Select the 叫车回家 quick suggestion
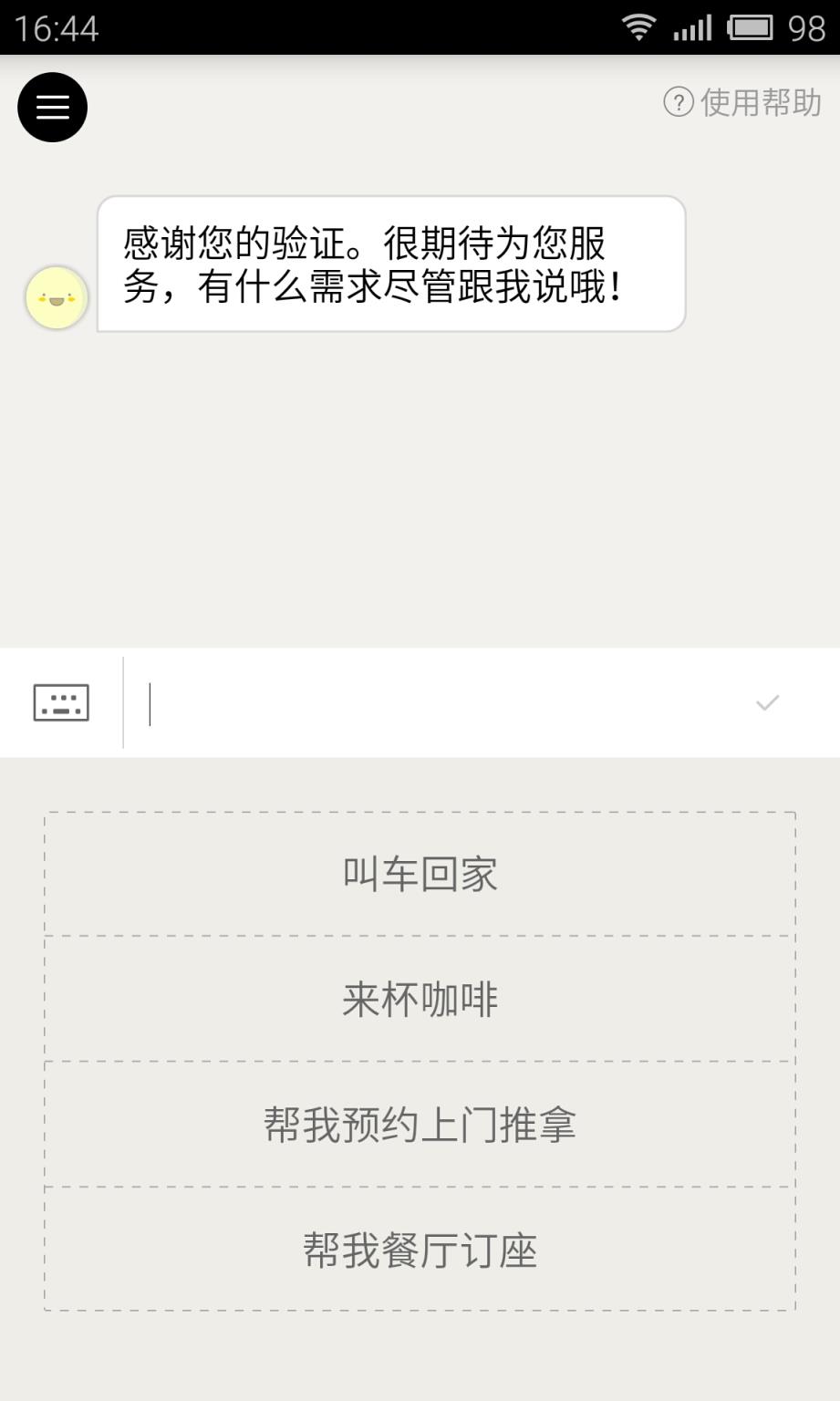 [420, 874]
